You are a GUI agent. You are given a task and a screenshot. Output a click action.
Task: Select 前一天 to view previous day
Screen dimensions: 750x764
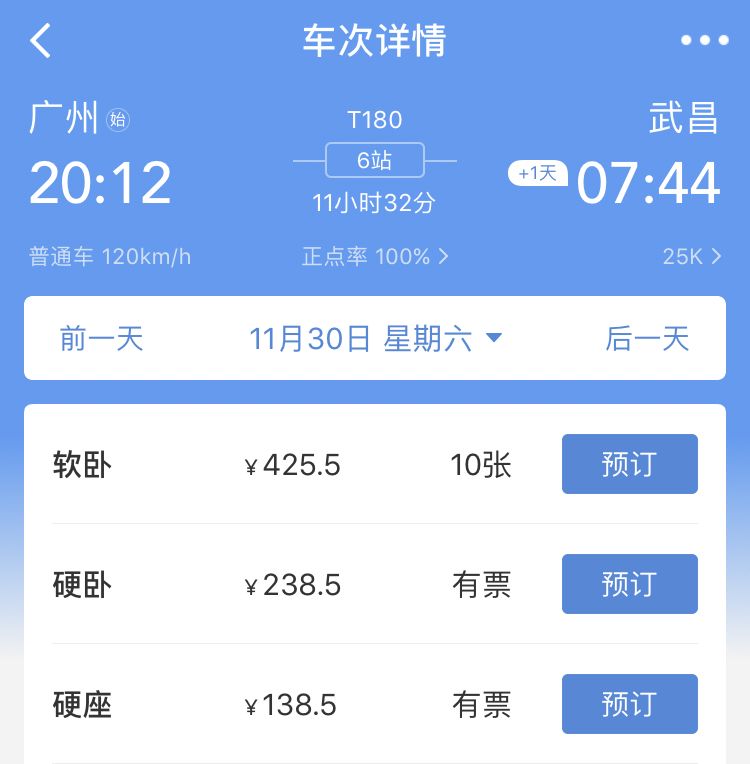pos(101,338)
